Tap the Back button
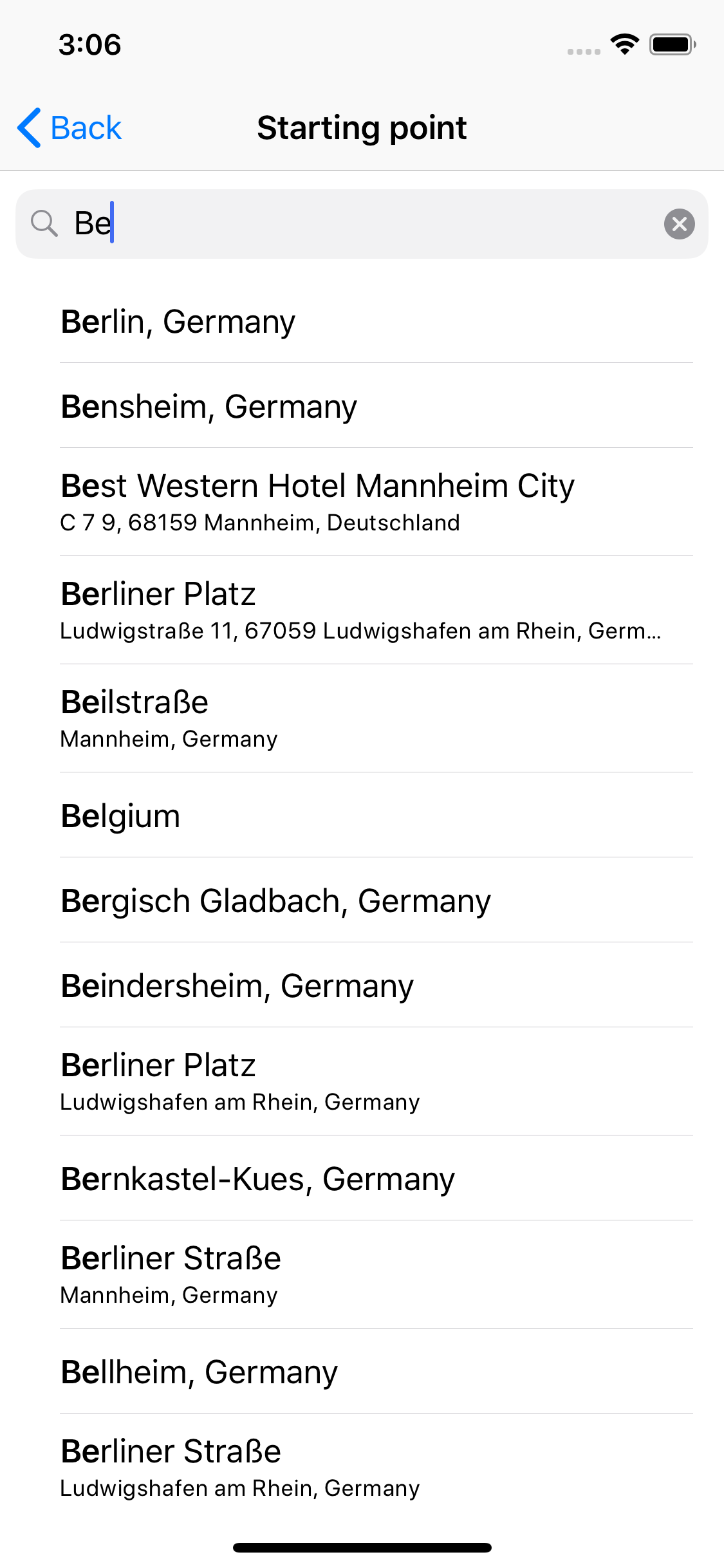Viewport: 724px width, 1568px height. tap(68, 127)
